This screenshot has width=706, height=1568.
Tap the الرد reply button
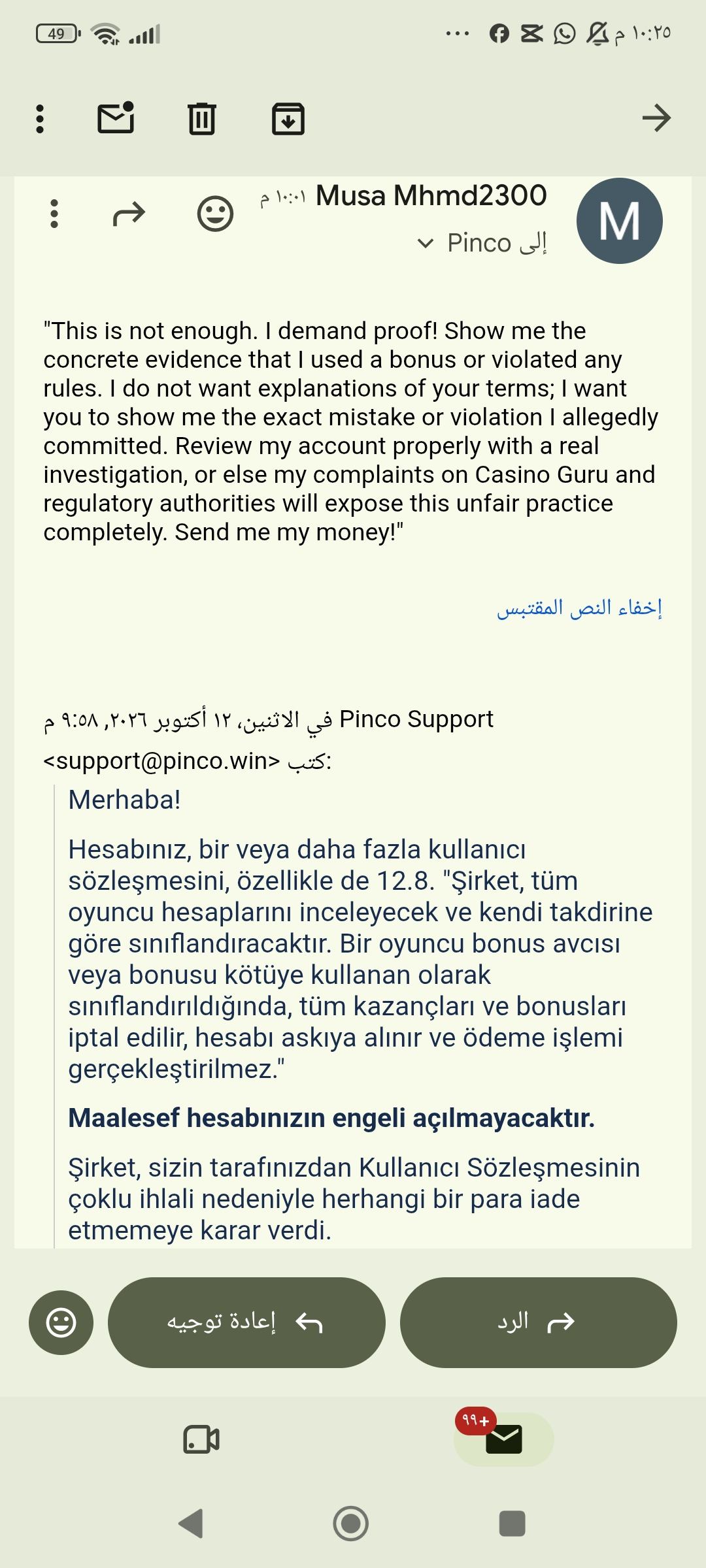click(538, 1322)
